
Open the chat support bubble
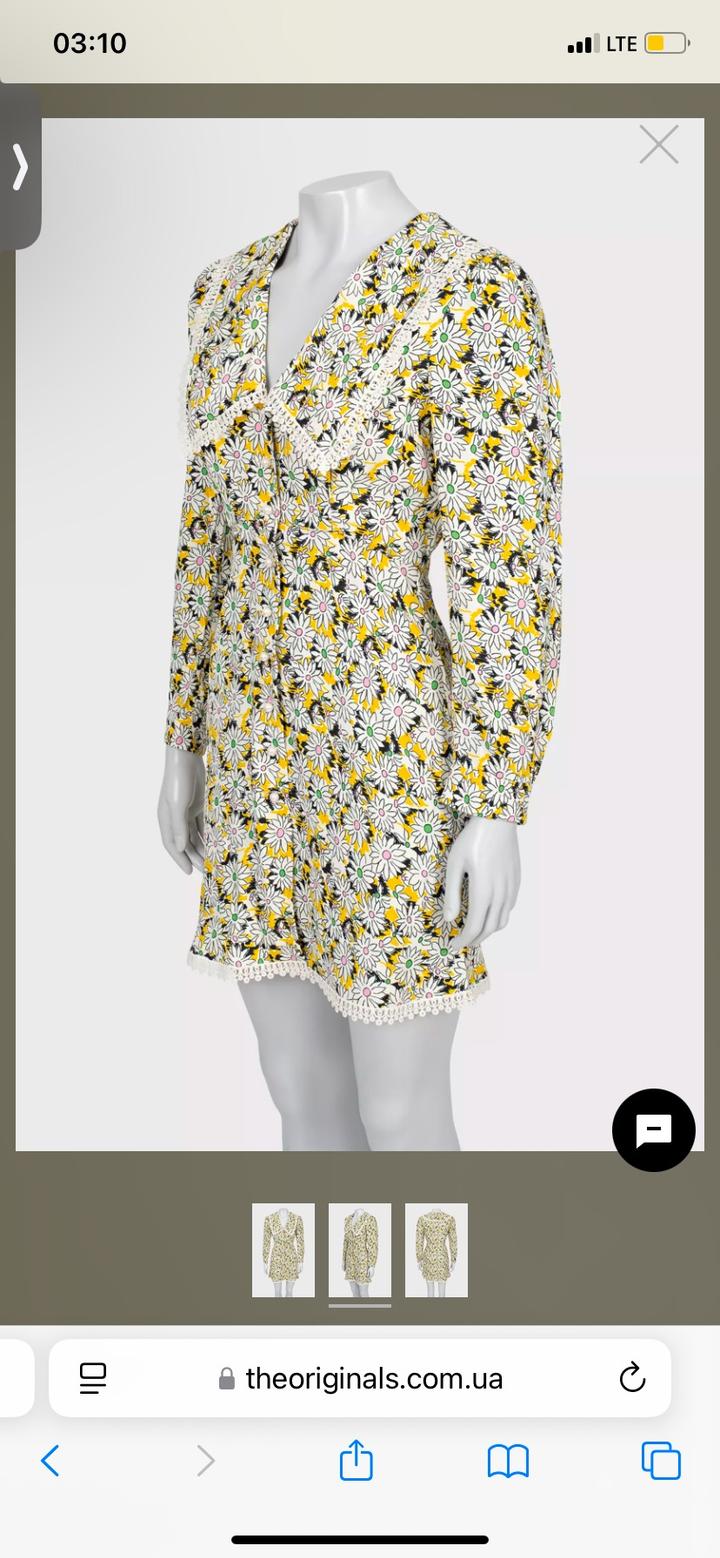(653, 1130)
